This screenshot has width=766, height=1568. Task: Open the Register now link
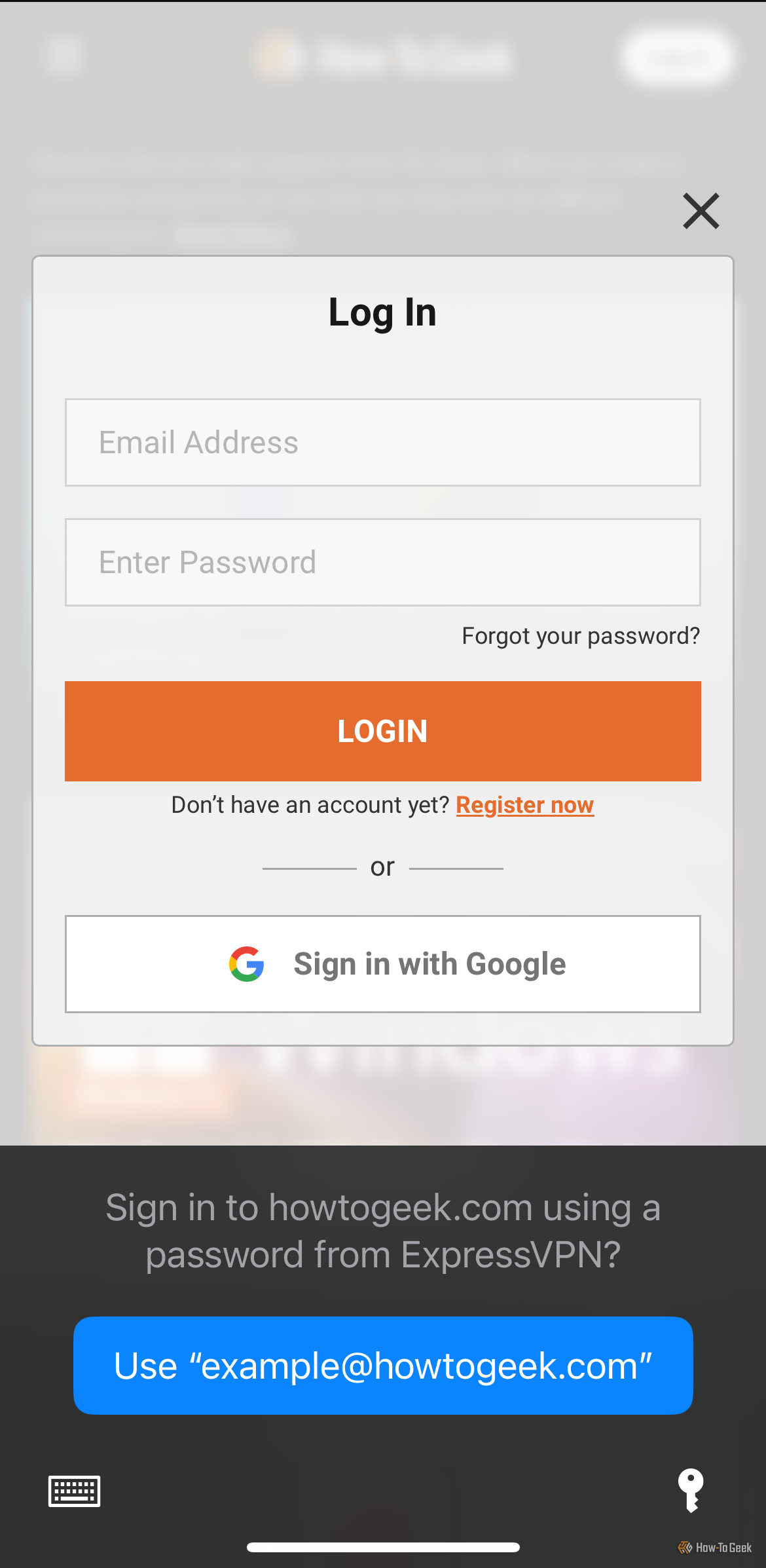[525, 805]
